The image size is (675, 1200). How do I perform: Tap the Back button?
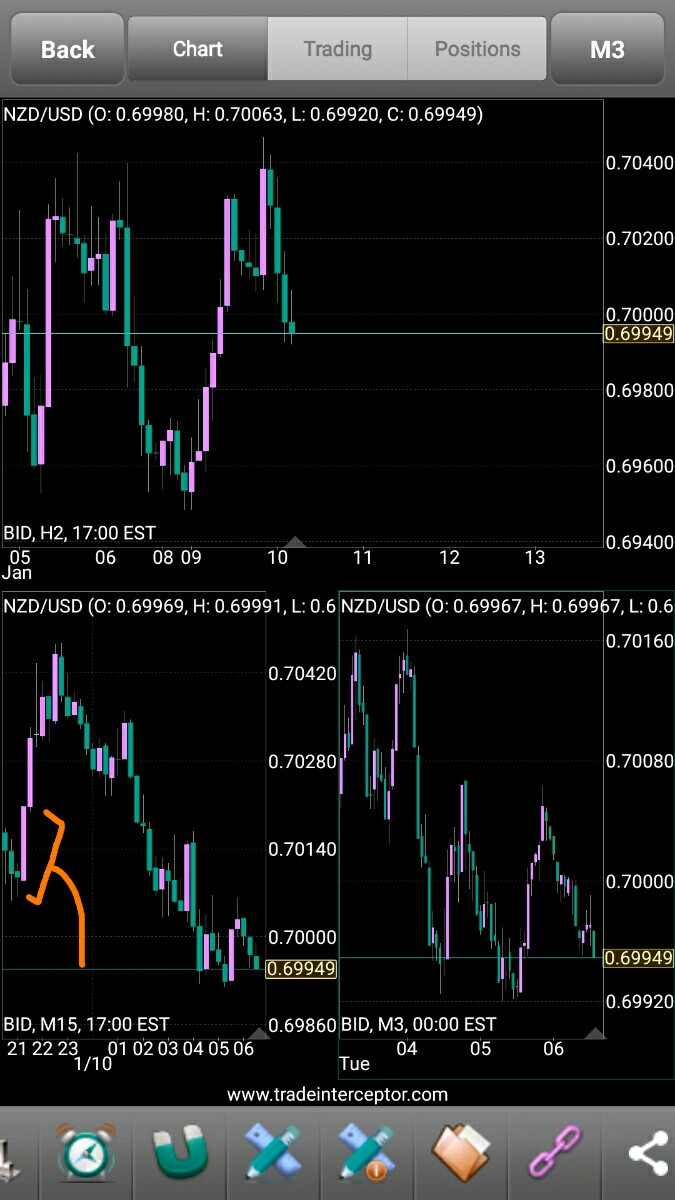click(x=67, y=49)
